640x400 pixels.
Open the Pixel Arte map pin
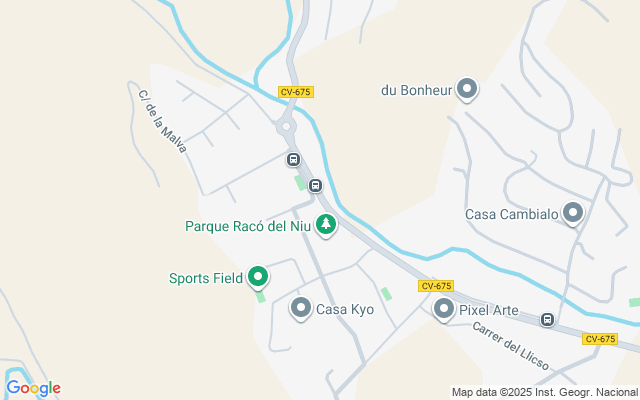[x=444, y=309]
